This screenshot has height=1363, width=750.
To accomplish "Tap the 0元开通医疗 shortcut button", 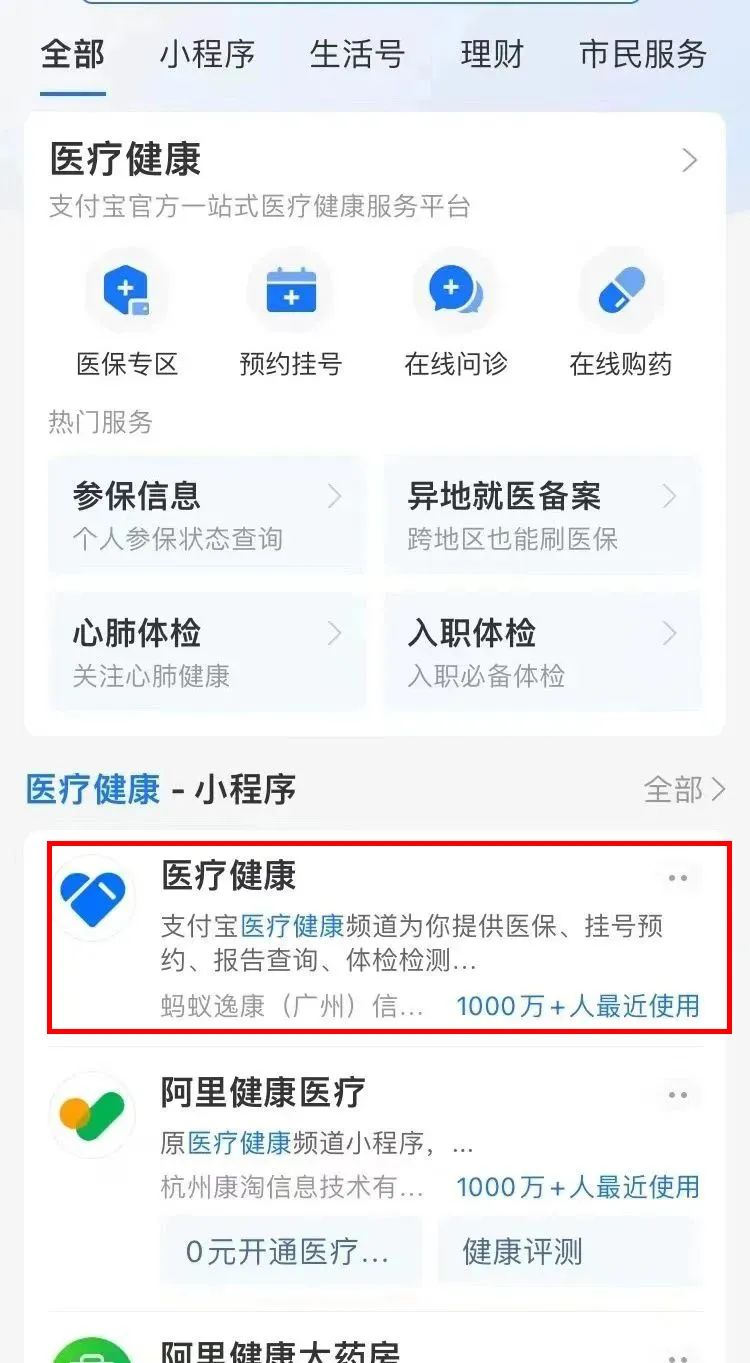I will point(290,1251).
